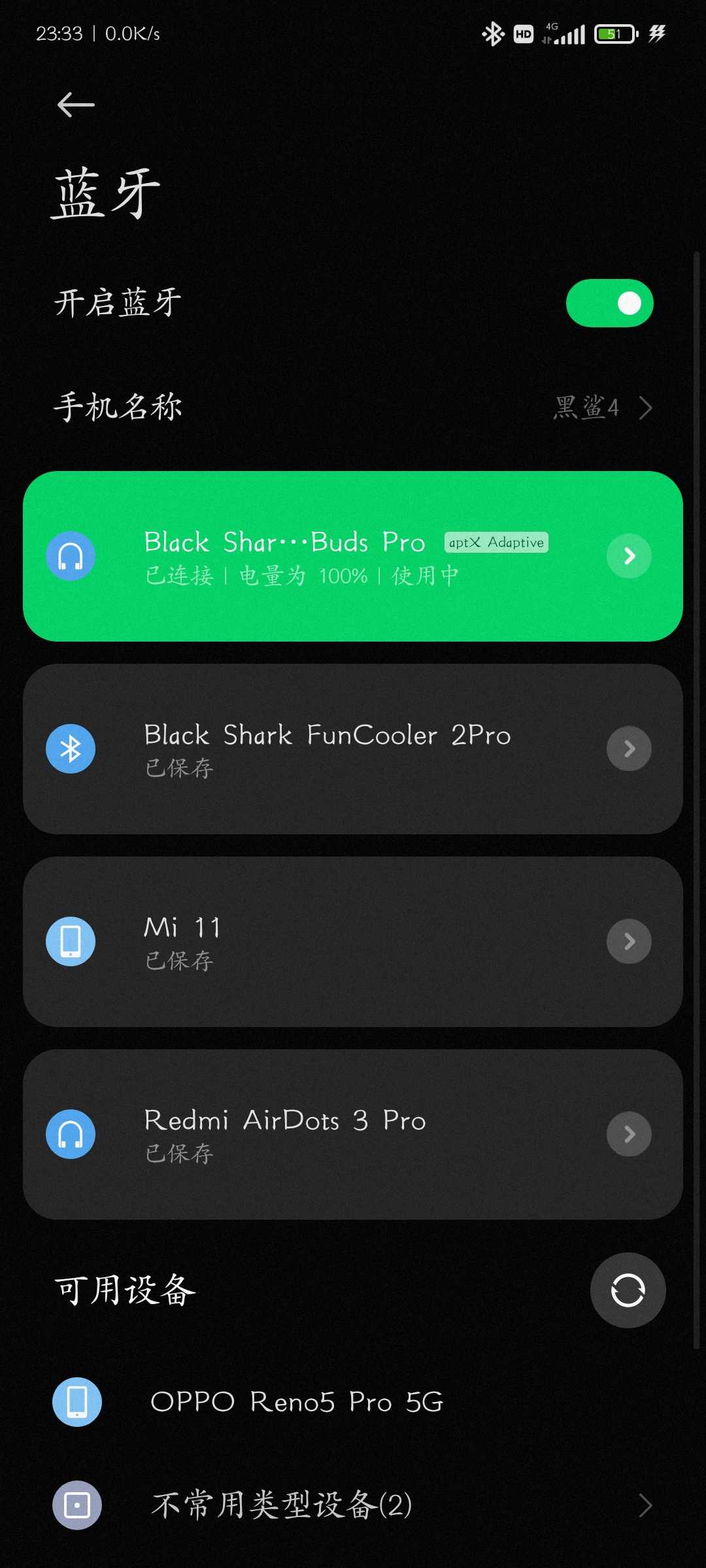Open details arrow for Black Shark Buds Pro
This screenshot has width=706, height=1568.
pos(629,556)
